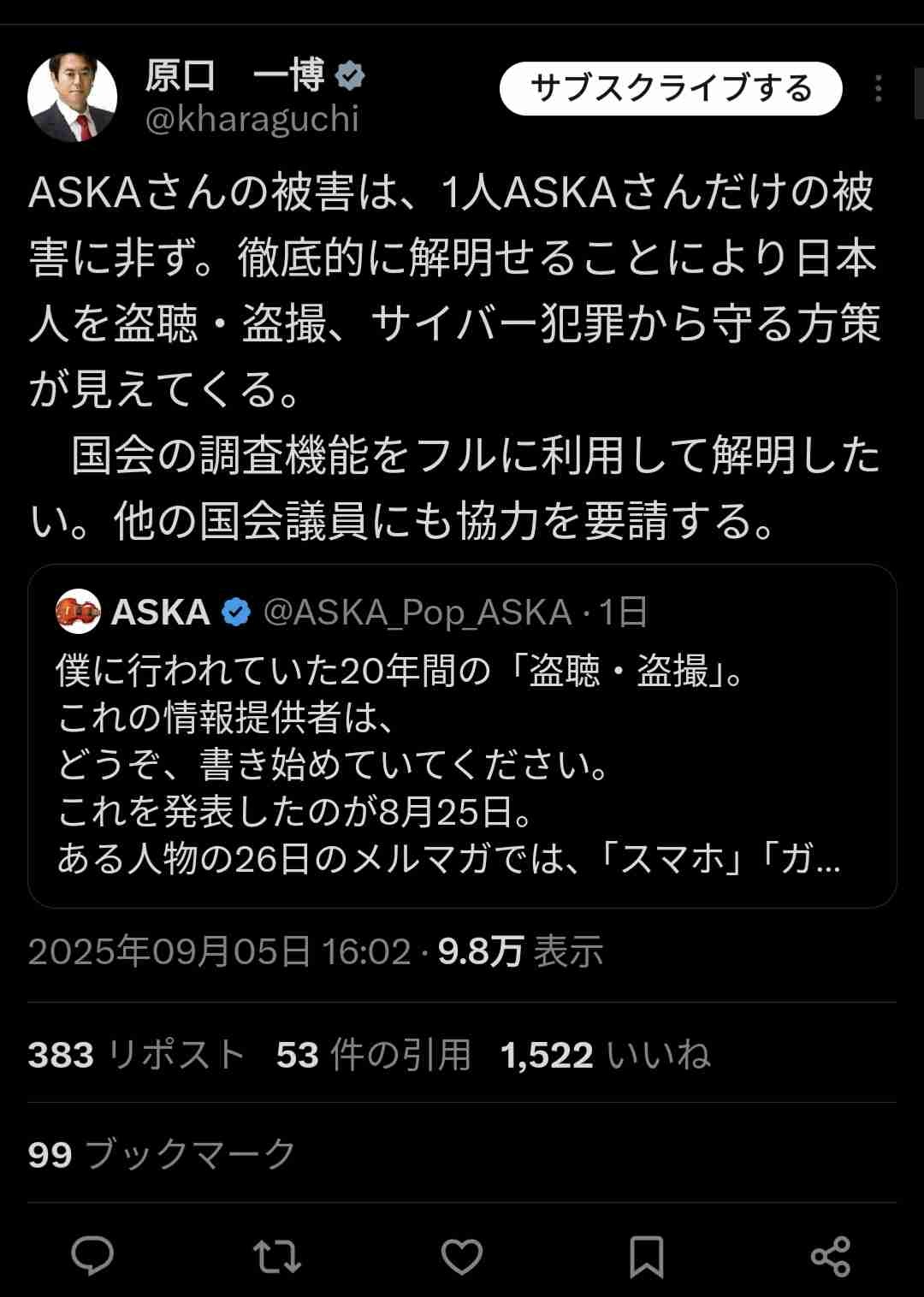Repost this tweet
This screenshot has width=924, height=1297.
pyautogui.click(x=277, y=1256)
